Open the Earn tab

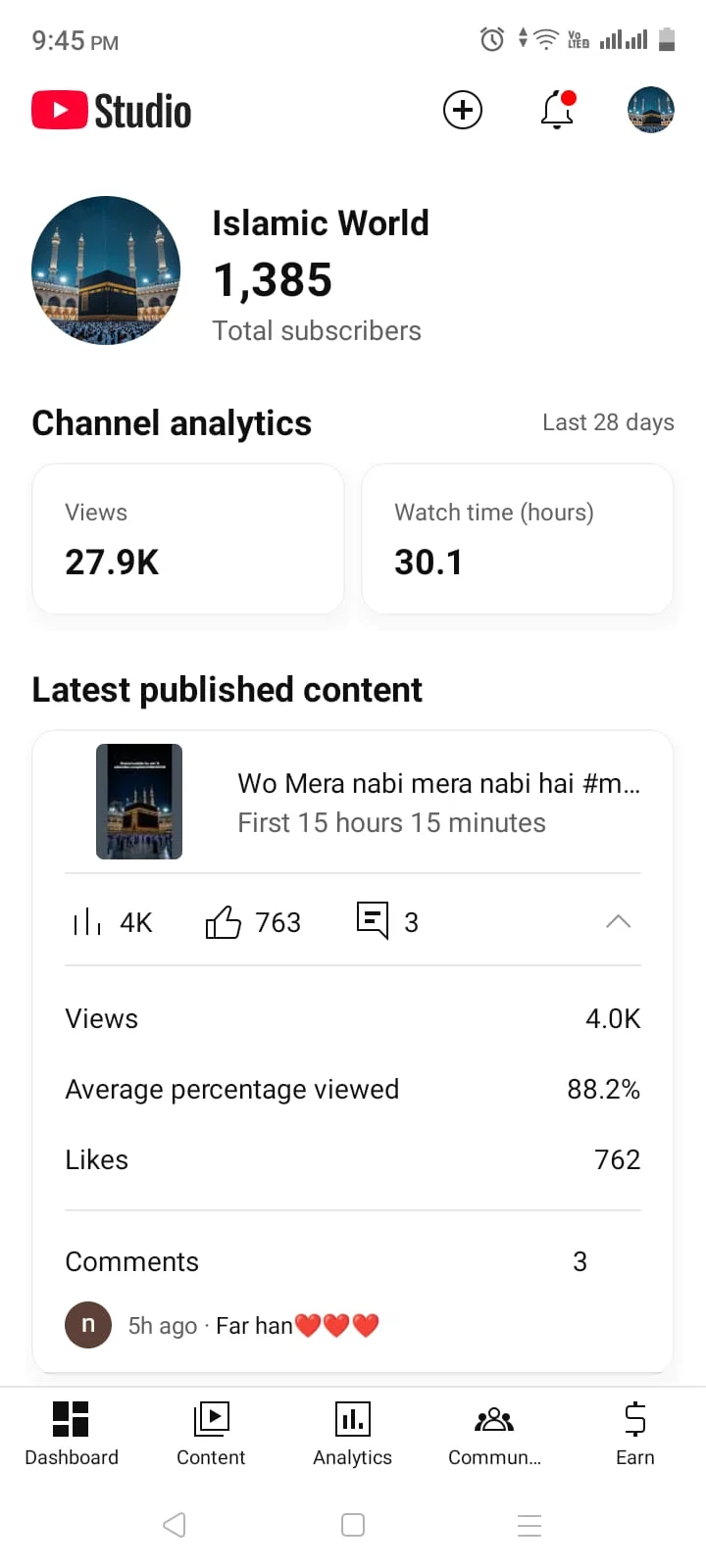635,1434
